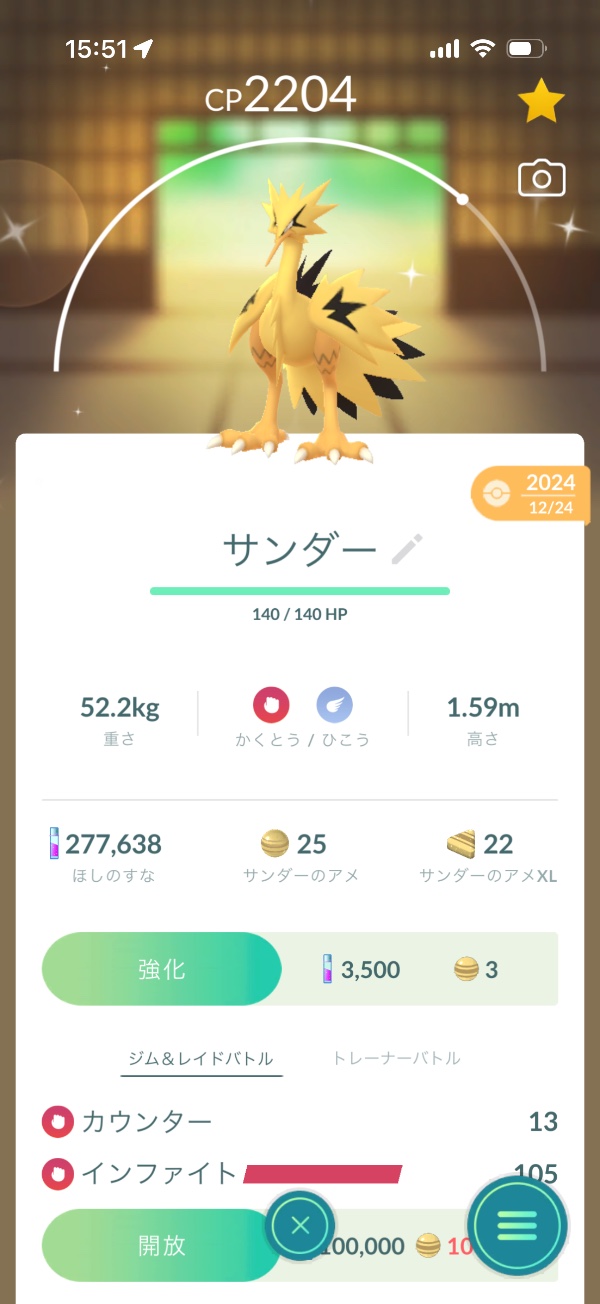Image resolution: width=600 pixels, height=1304 pixels.
Task: Toggle the favorite star icon
Action: (x=541, y=101)
